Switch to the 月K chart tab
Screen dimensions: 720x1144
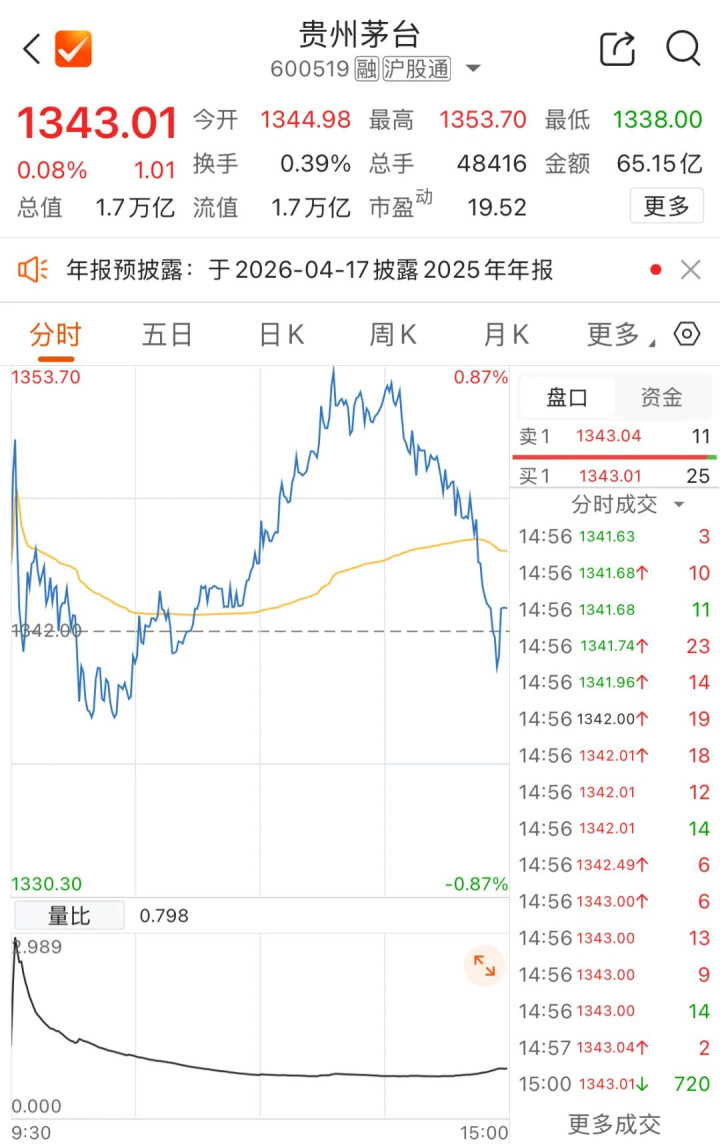click(x=506, y=335)
